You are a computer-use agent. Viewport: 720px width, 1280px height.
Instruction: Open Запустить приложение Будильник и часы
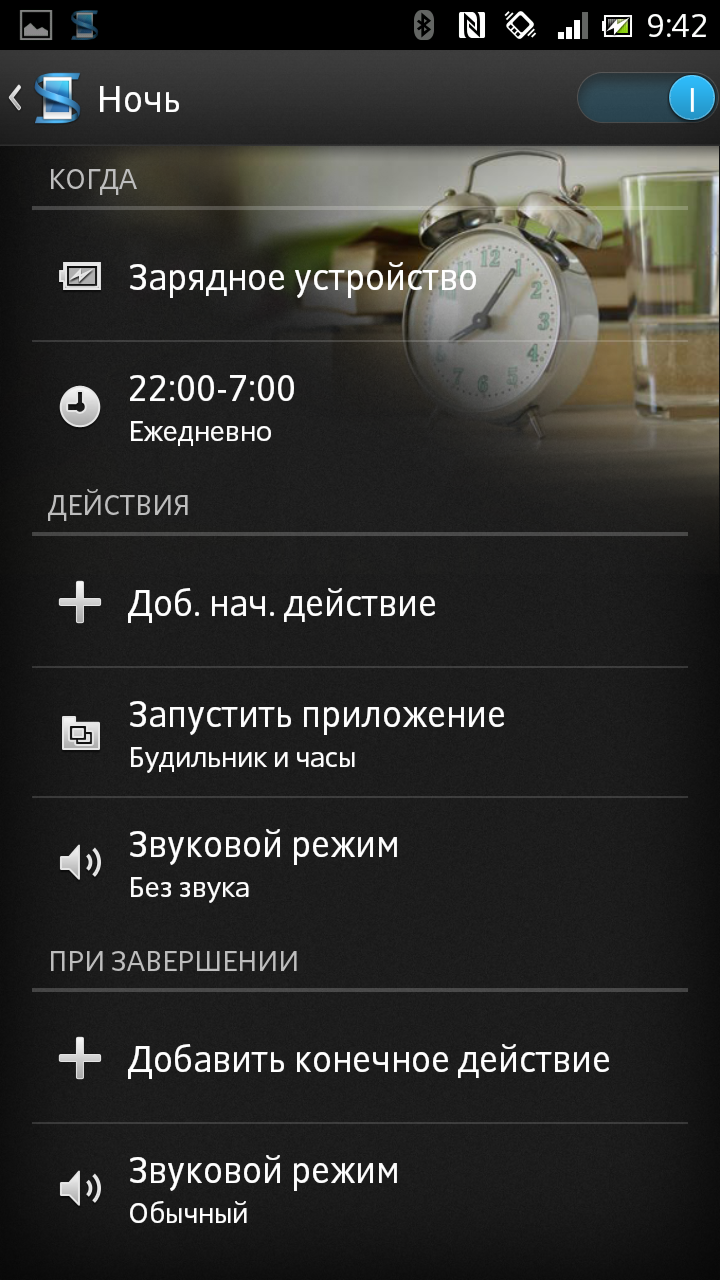click(x=316, y=734)
